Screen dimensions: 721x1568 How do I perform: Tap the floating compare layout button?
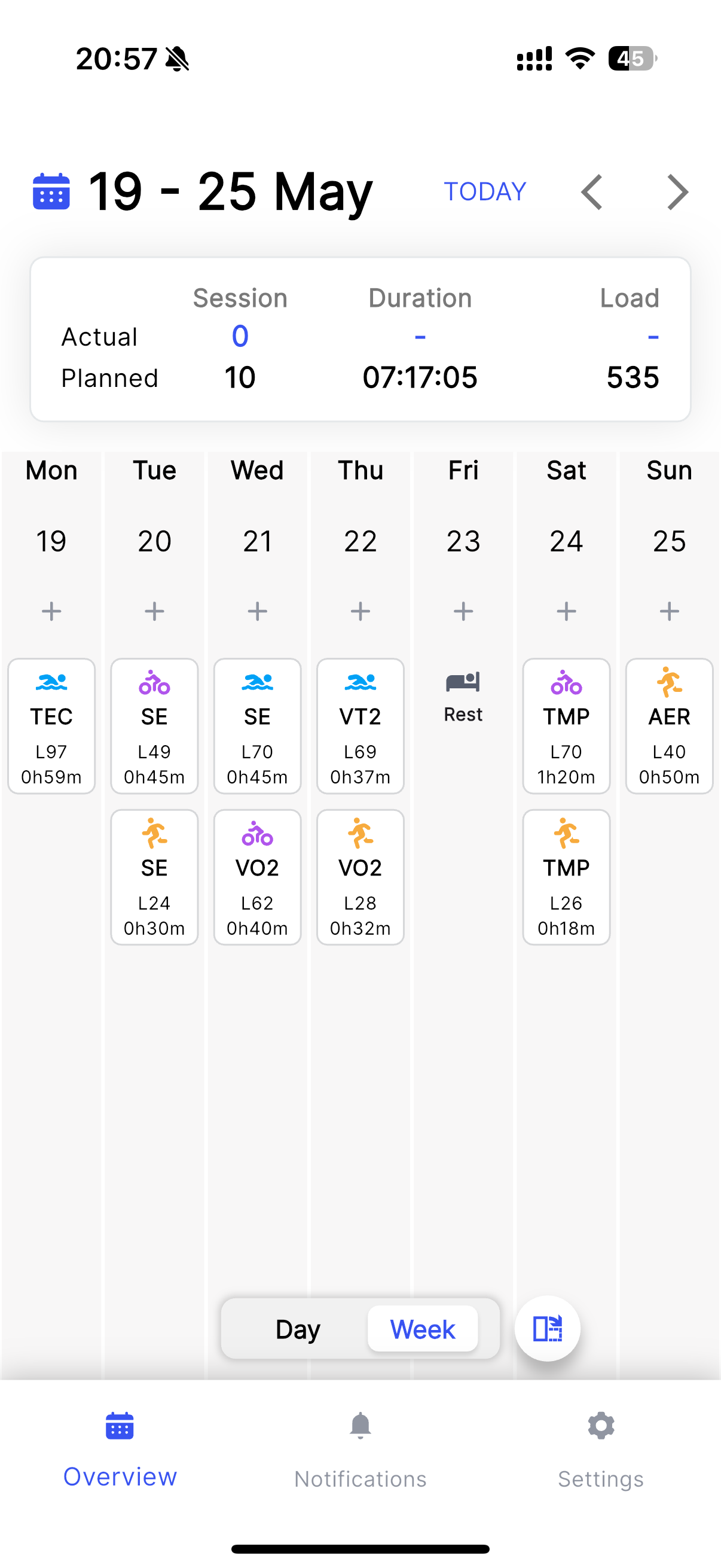pyautogui.click(x=548, y=1328)
